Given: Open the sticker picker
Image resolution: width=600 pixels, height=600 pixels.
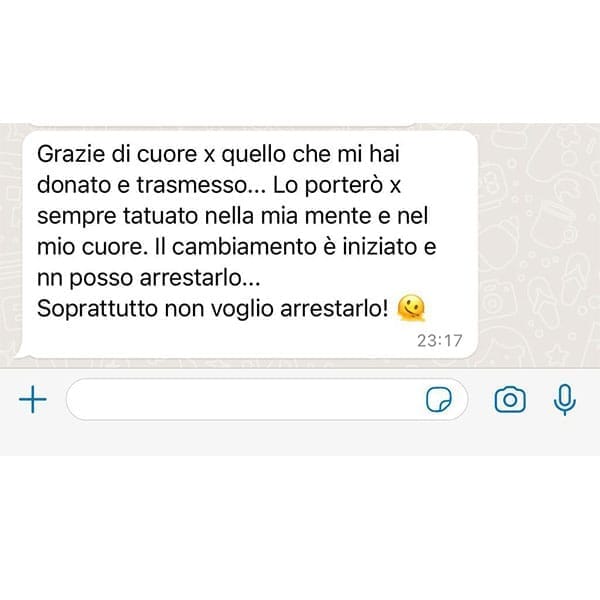Looking at the screenshot, I should [440, 400].
